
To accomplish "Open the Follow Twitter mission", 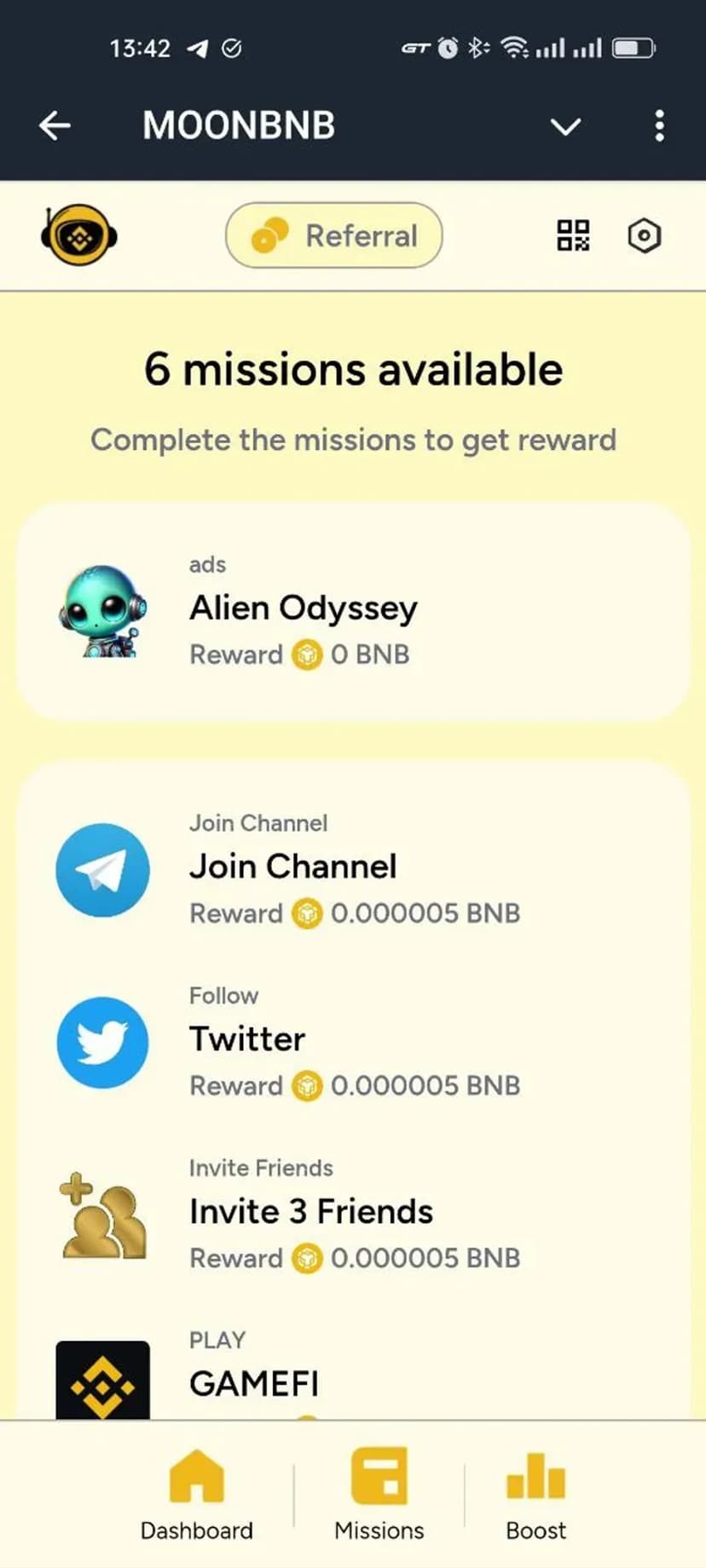I will point(353,1041).
